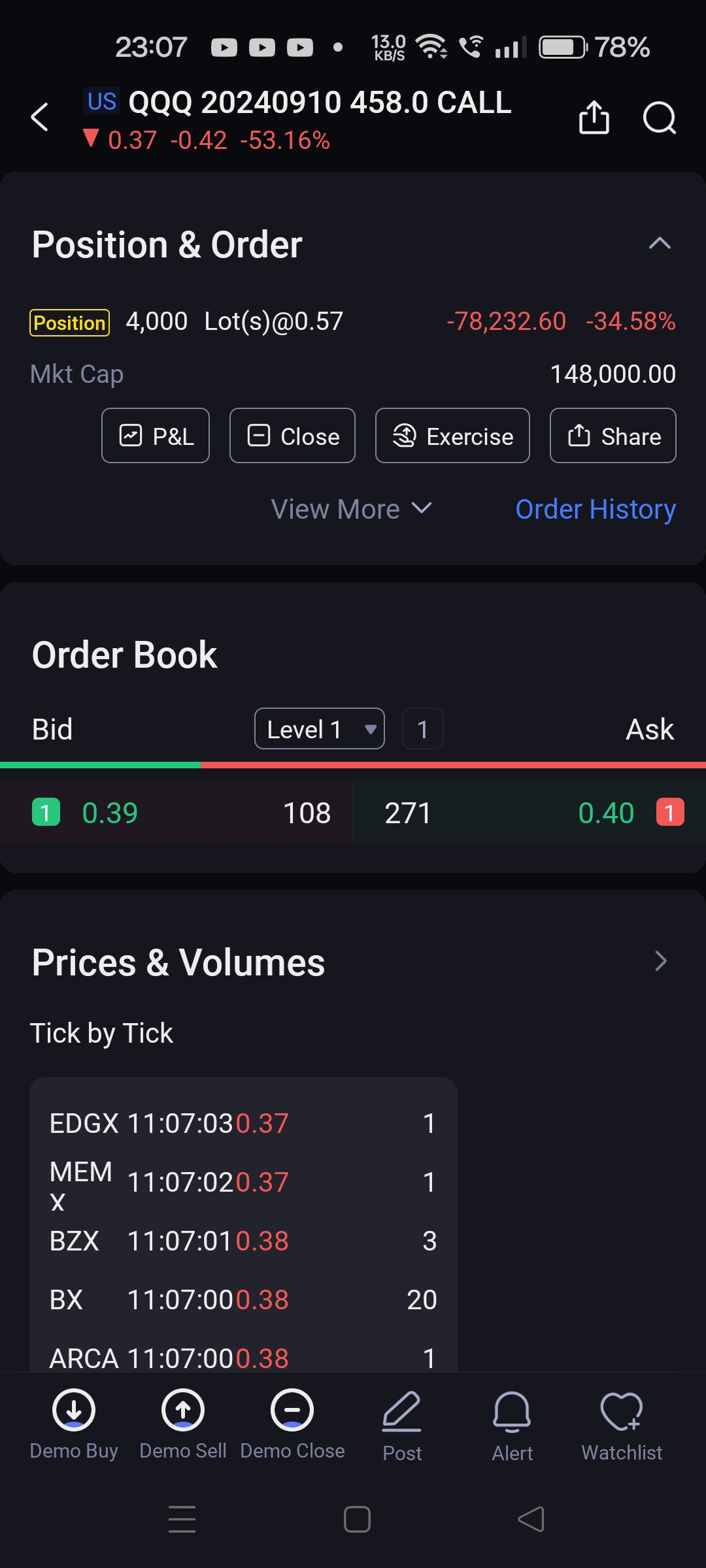Go back using the header arrow
The image size is (706, 1568).
pos(41,118)
